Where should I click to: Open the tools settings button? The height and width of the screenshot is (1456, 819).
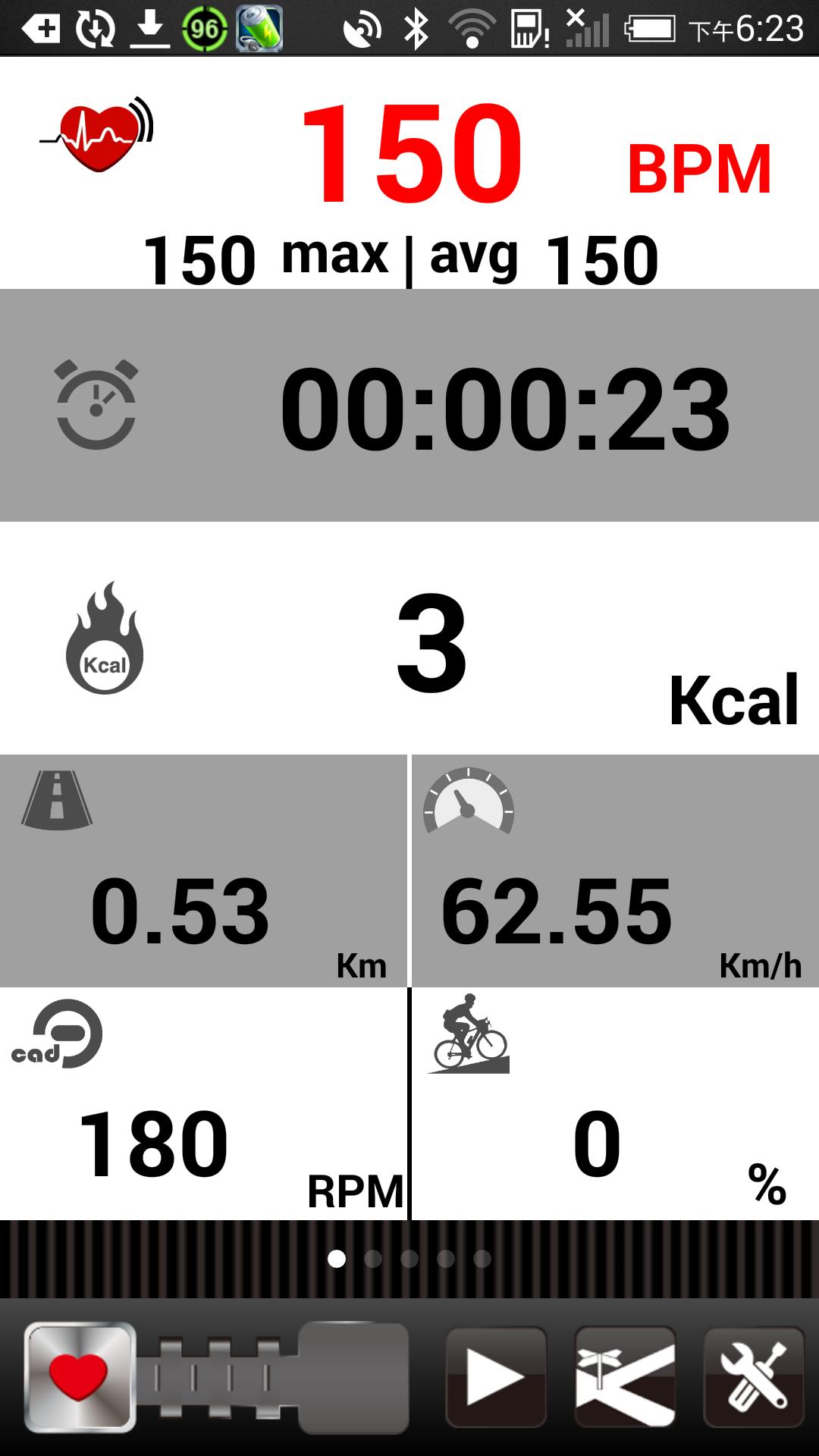pyautogui.click(x=754, y=1376)
